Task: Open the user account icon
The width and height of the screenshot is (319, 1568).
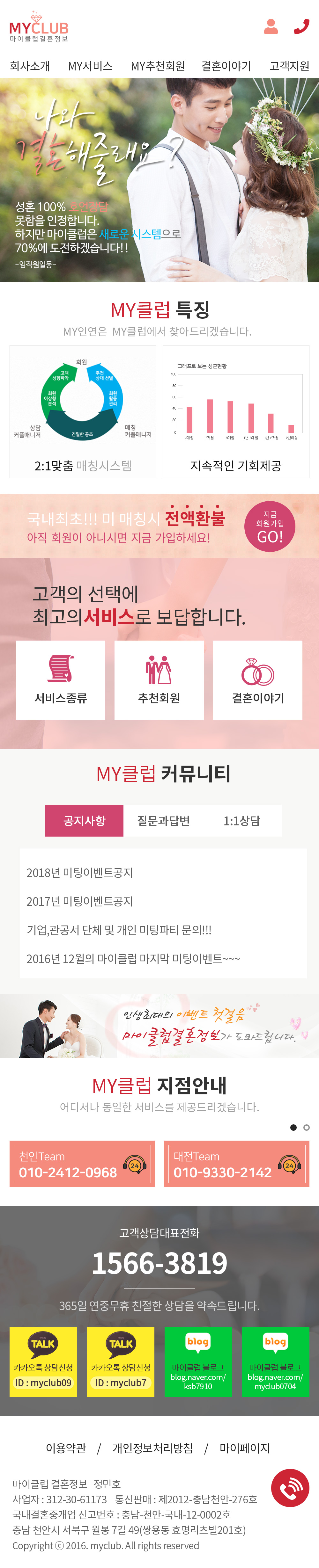Action: [x=271, y=26]
